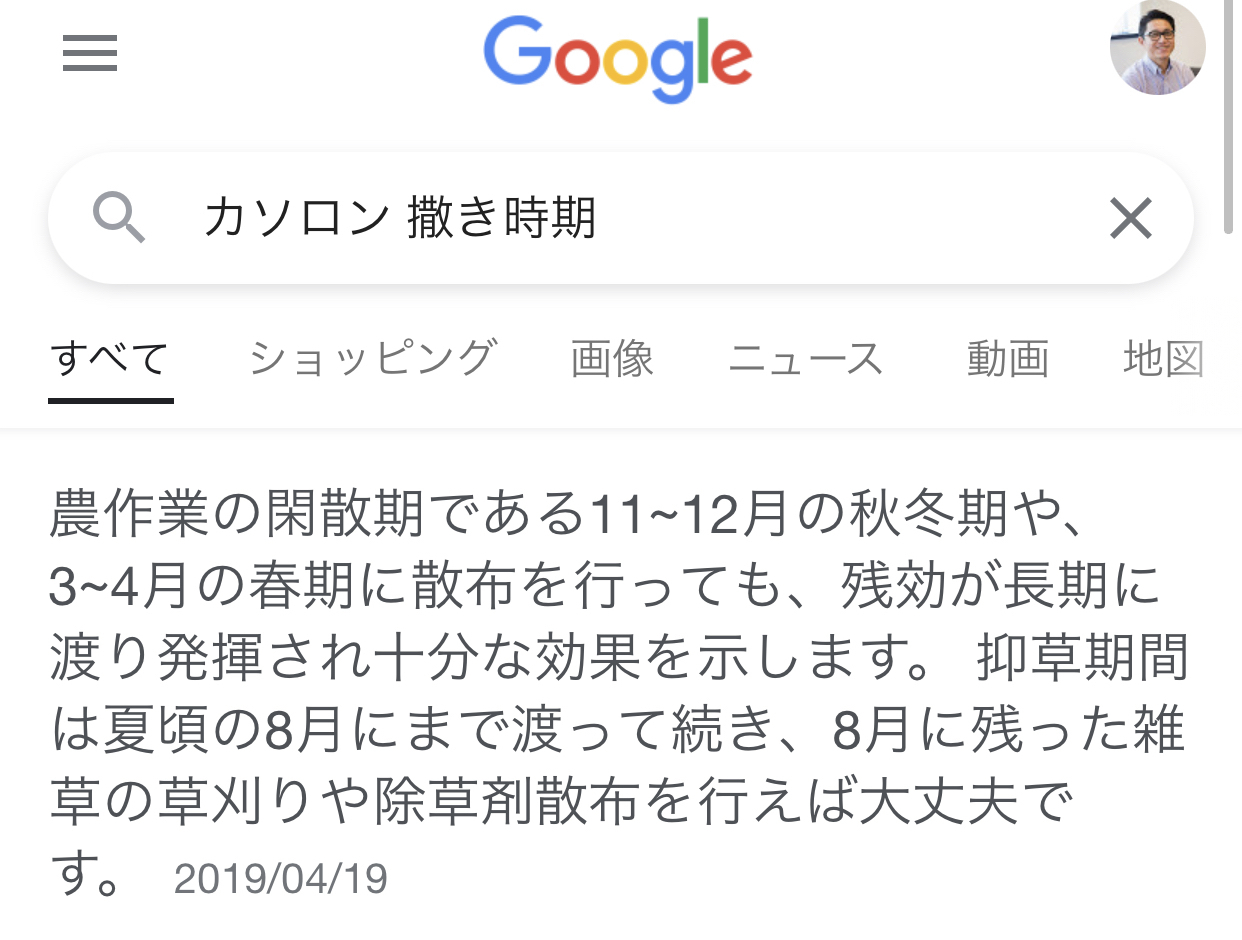Open the Google account profile picture
The image size is (1242, 940).
tap(1157, 48)
